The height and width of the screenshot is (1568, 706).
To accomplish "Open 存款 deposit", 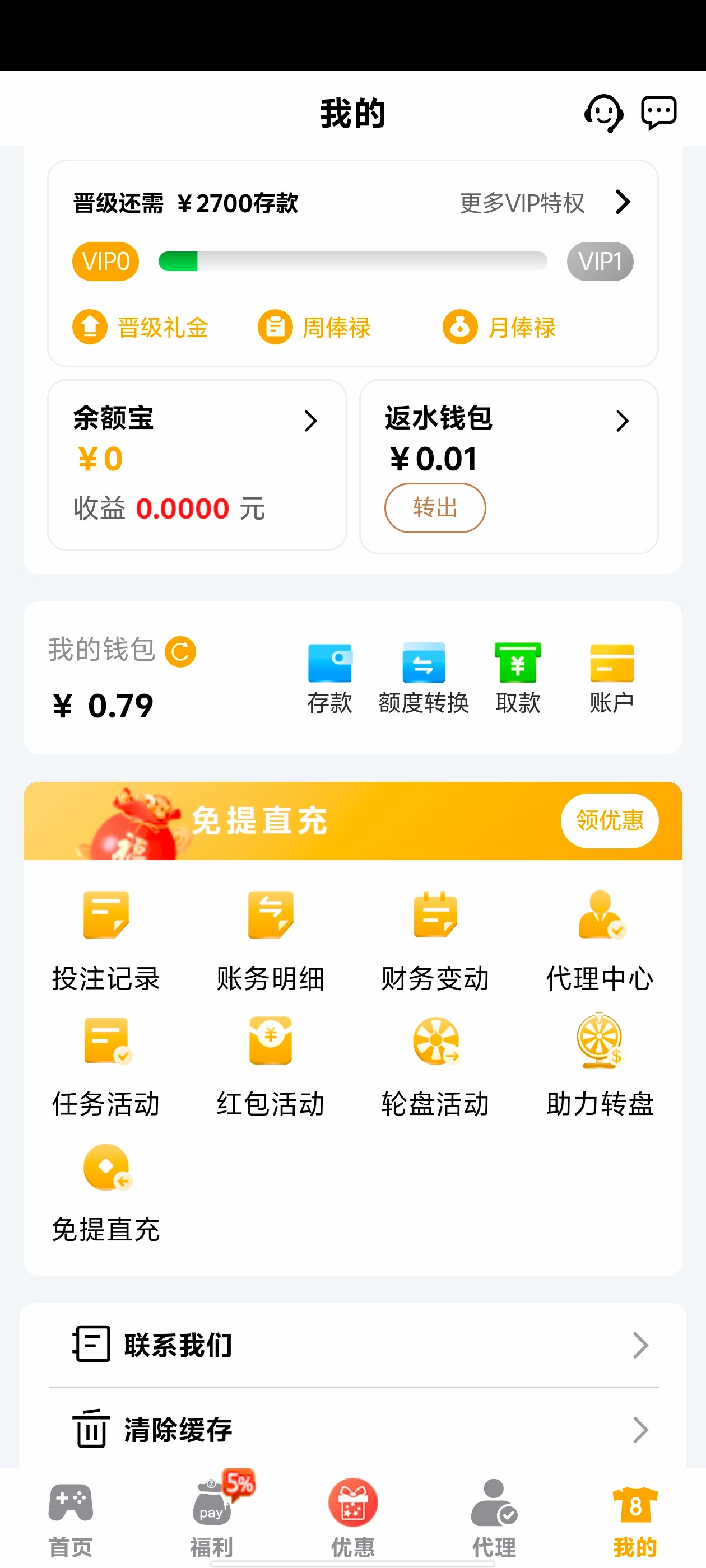I will tap(329, 678).
